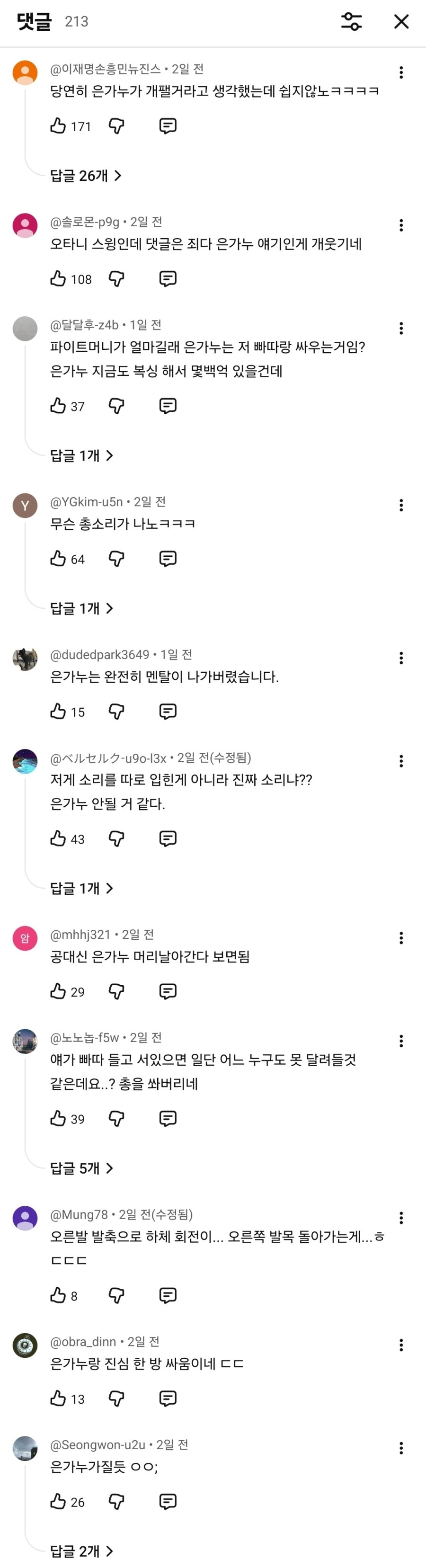Like the comment by @dudedpark3649

tap(58, 712)
